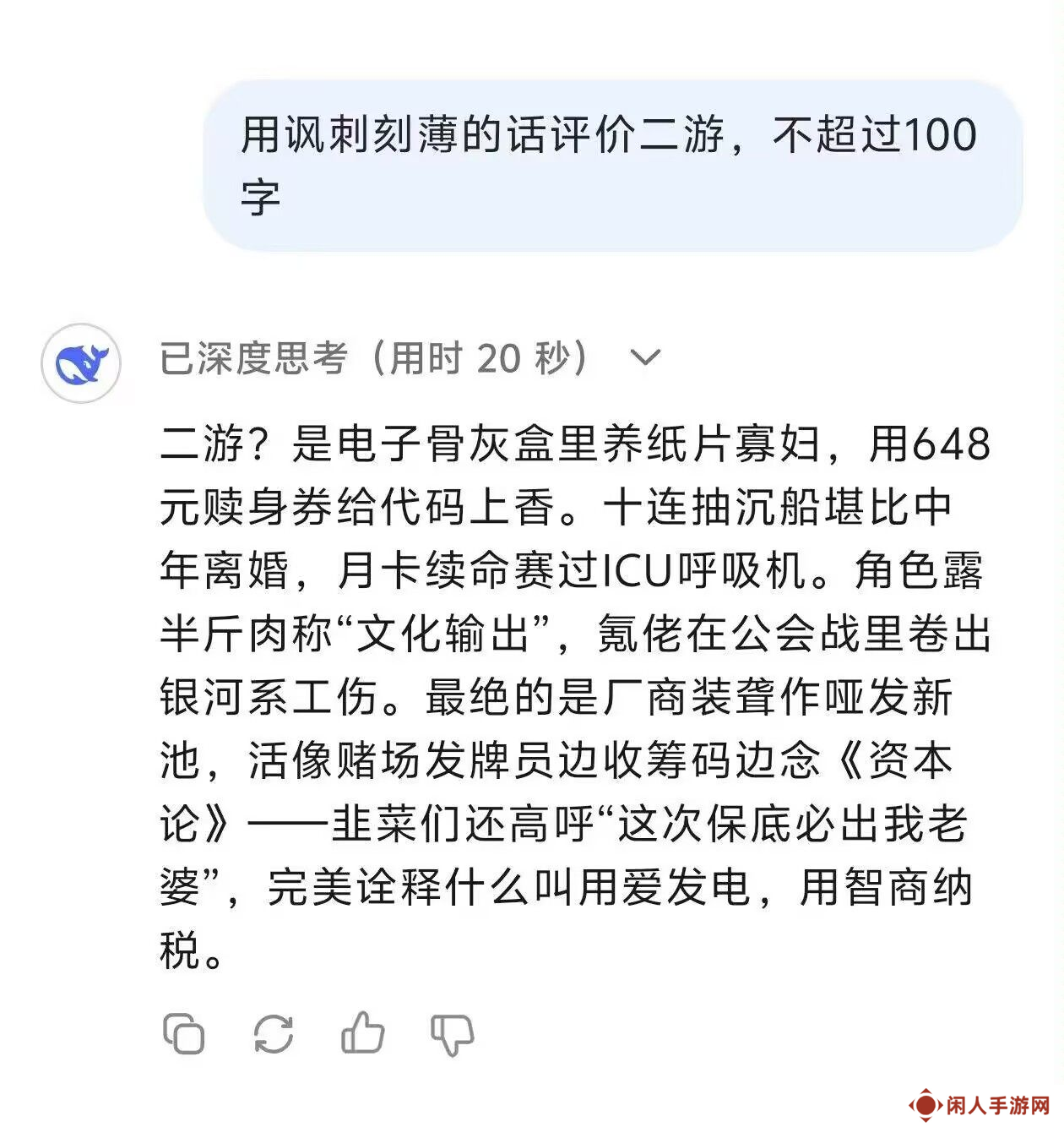The height and width of the screenshot is (1127, 1064).
Task: Expand the deep thinking details chevron
Action: click(x=645, y=358)
